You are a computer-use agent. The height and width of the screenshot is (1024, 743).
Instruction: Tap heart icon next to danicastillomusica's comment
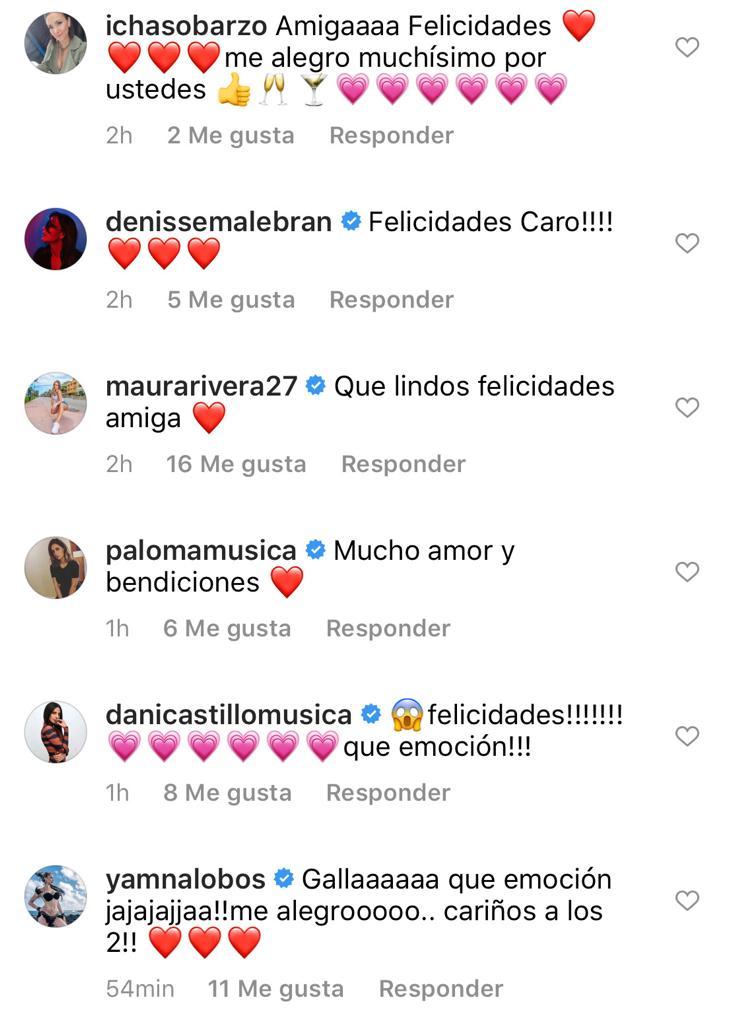coord(686,735)
